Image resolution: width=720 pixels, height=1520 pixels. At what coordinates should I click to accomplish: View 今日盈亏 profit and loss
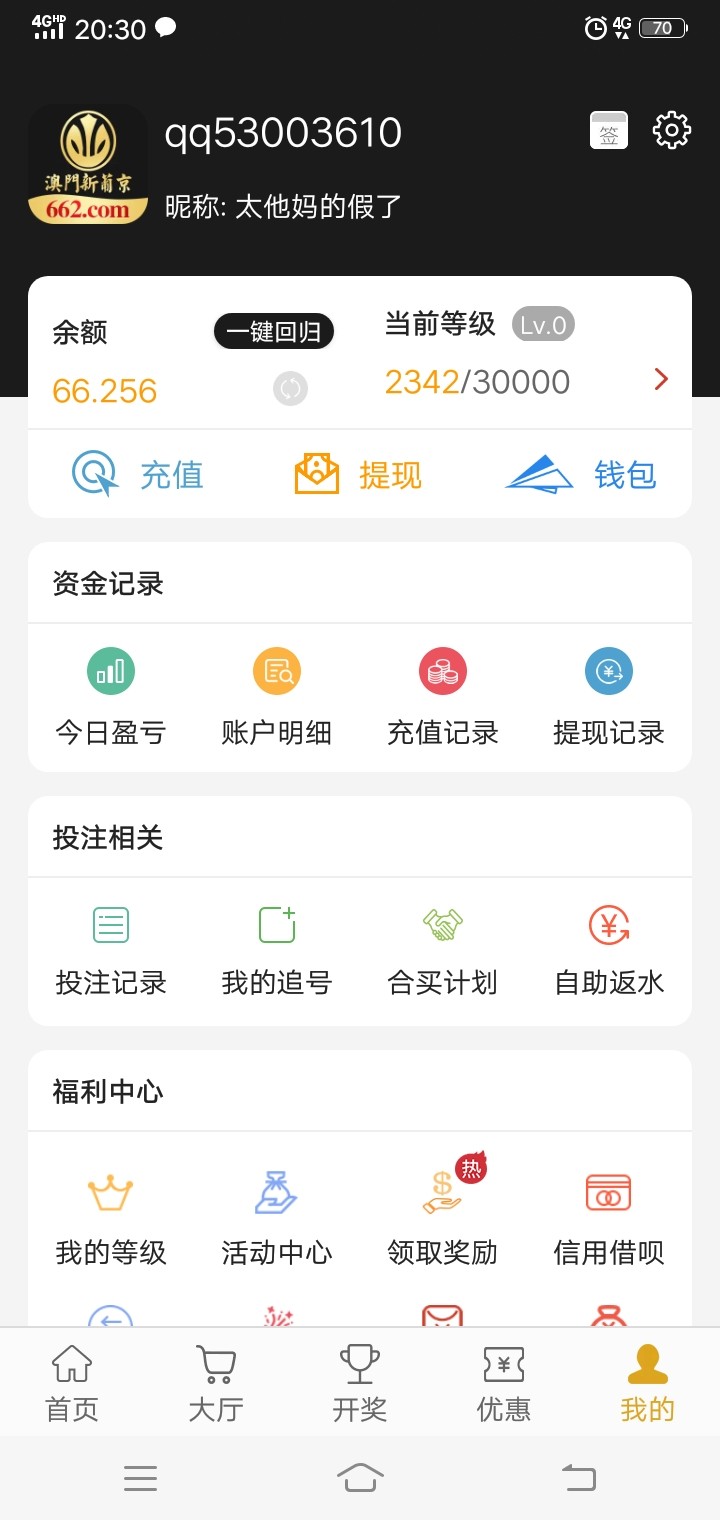[110, 700]
